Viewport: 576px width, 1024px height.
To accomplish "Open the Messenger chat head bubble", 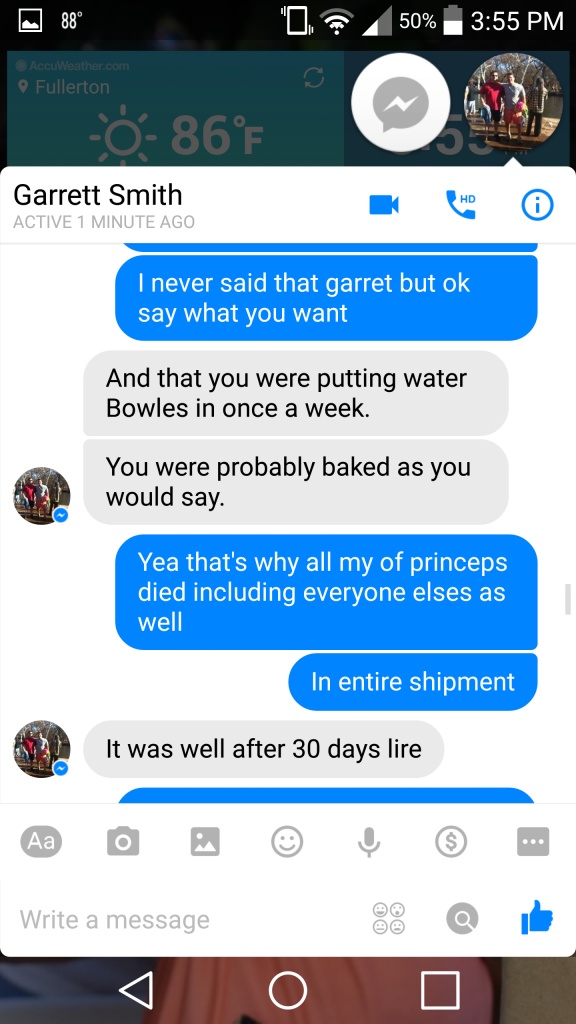I will click(400, 103).
